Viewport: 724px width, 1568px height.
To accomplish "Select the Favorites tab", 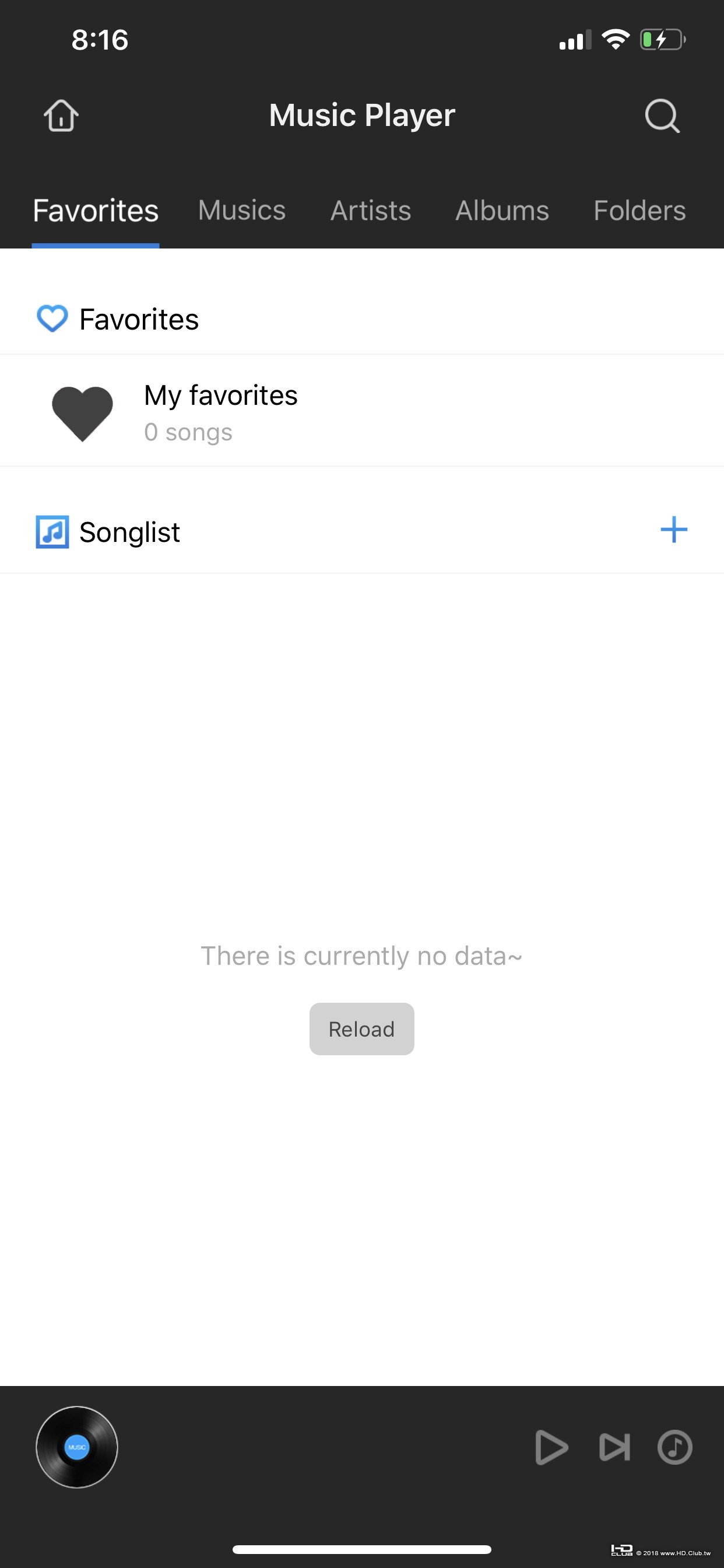I will click(x=96, y=211).
